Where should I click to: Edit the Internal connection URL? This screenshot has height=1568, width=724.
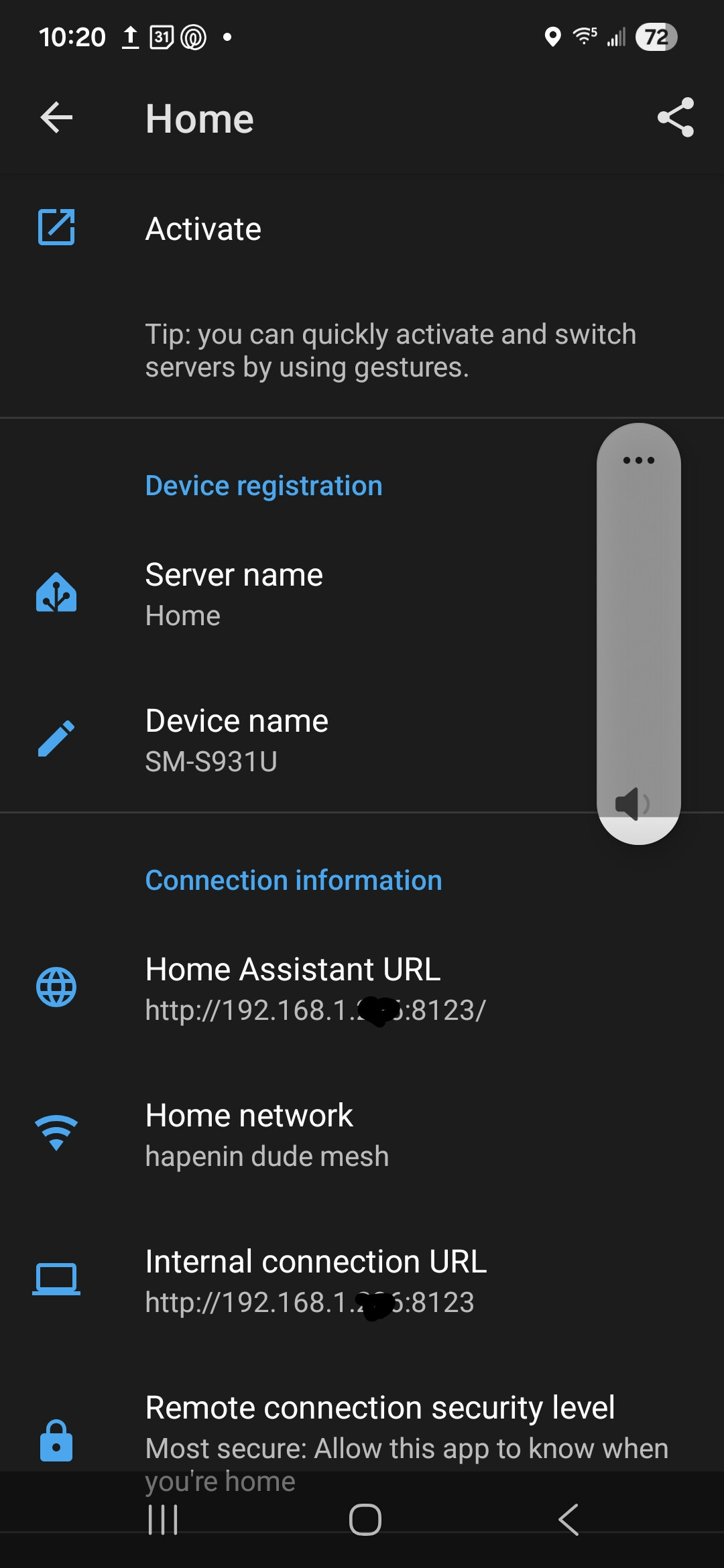click(316, 1281)
